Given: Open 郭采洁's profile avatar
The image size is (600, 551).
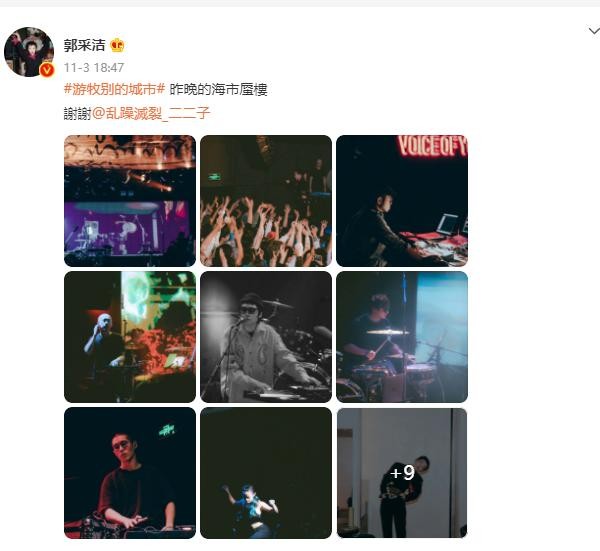Looking at the screenshot, I should (x=29, y=52).
